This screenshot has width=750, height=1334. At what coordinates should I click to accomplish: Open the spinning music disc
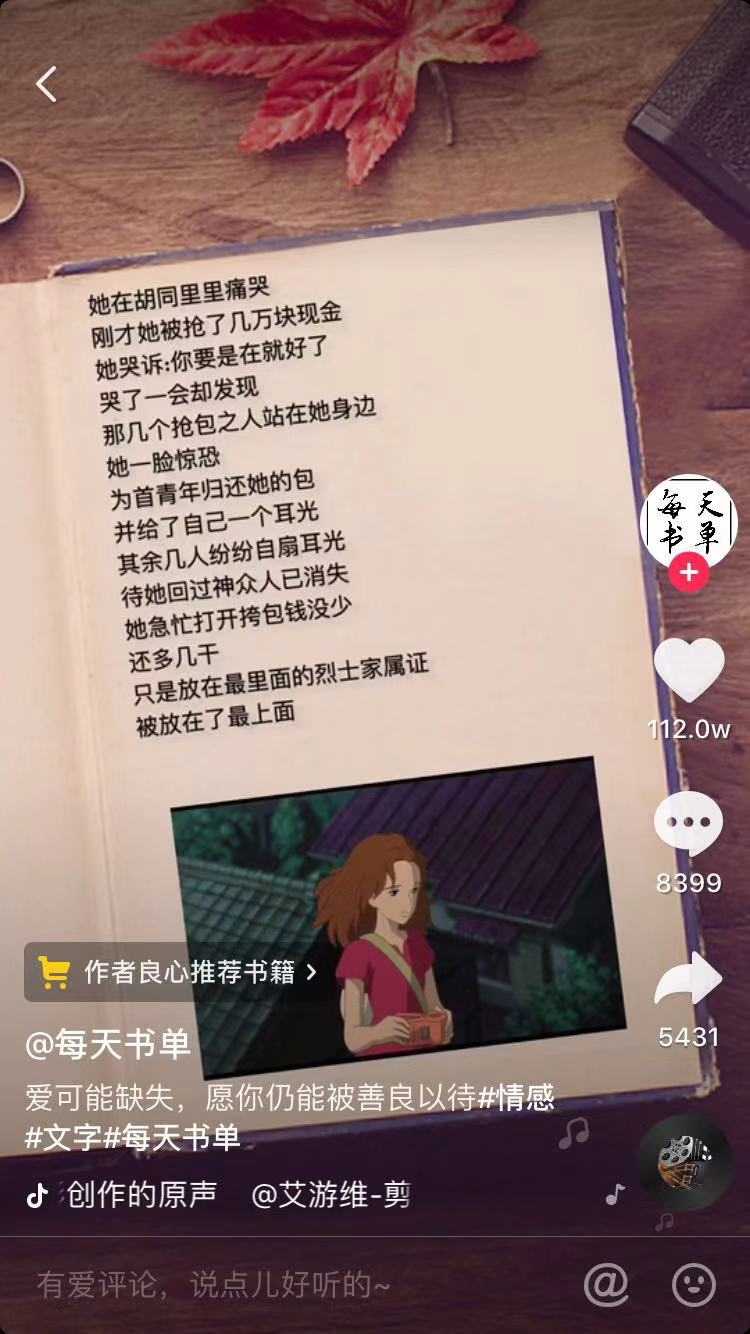(x=684, y=1163)
